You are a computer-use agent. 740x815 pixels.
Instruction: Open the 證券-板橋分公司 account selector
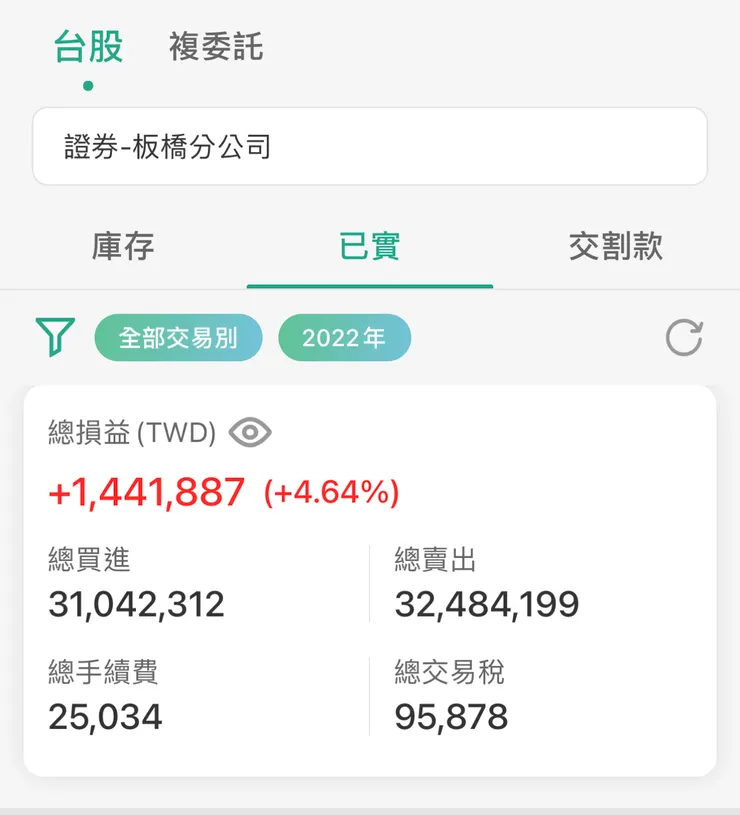tap(369, 146)
